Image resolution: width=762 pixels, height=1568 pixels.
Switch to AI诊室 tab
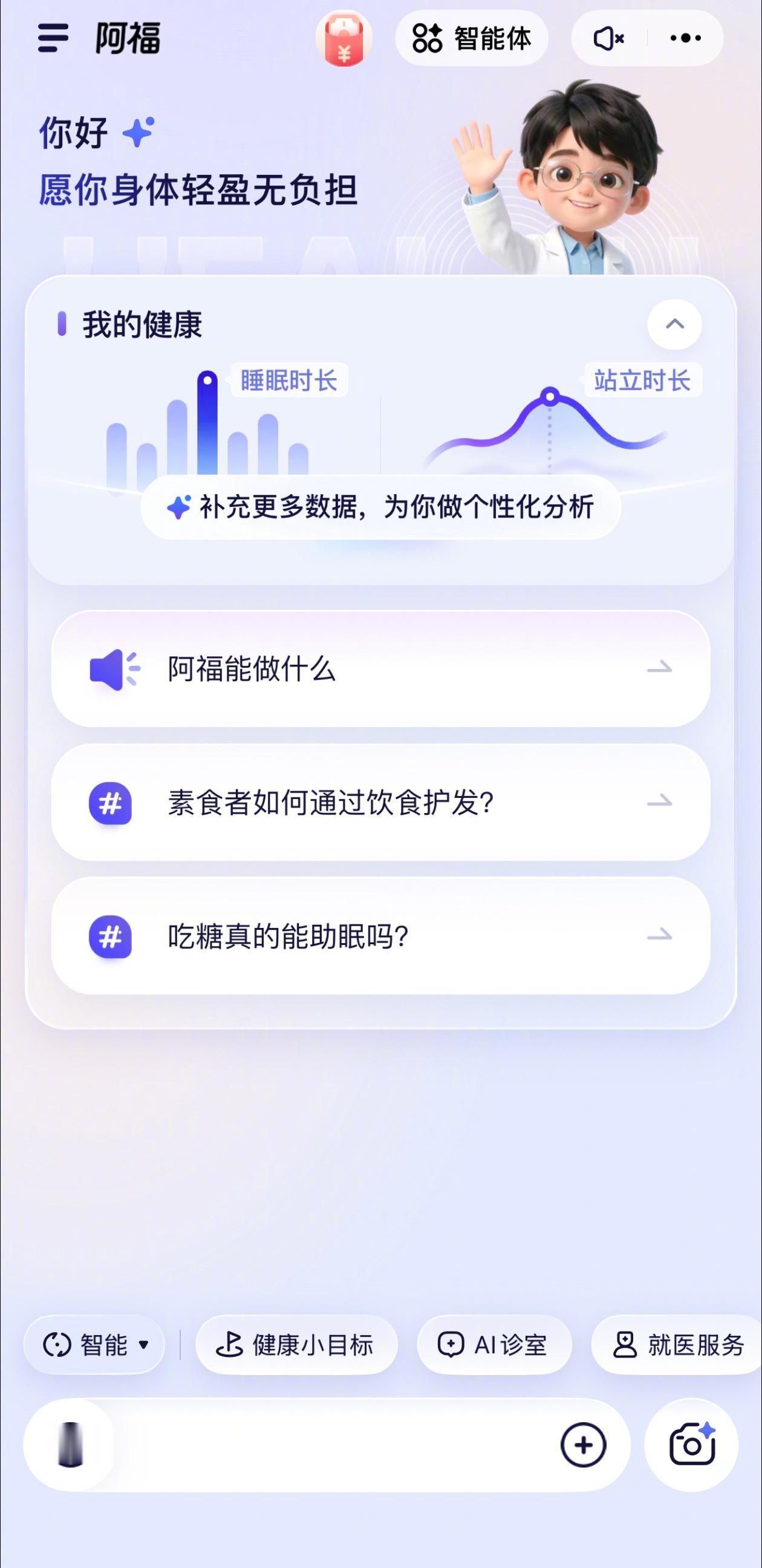click(x=494, y=1347)
